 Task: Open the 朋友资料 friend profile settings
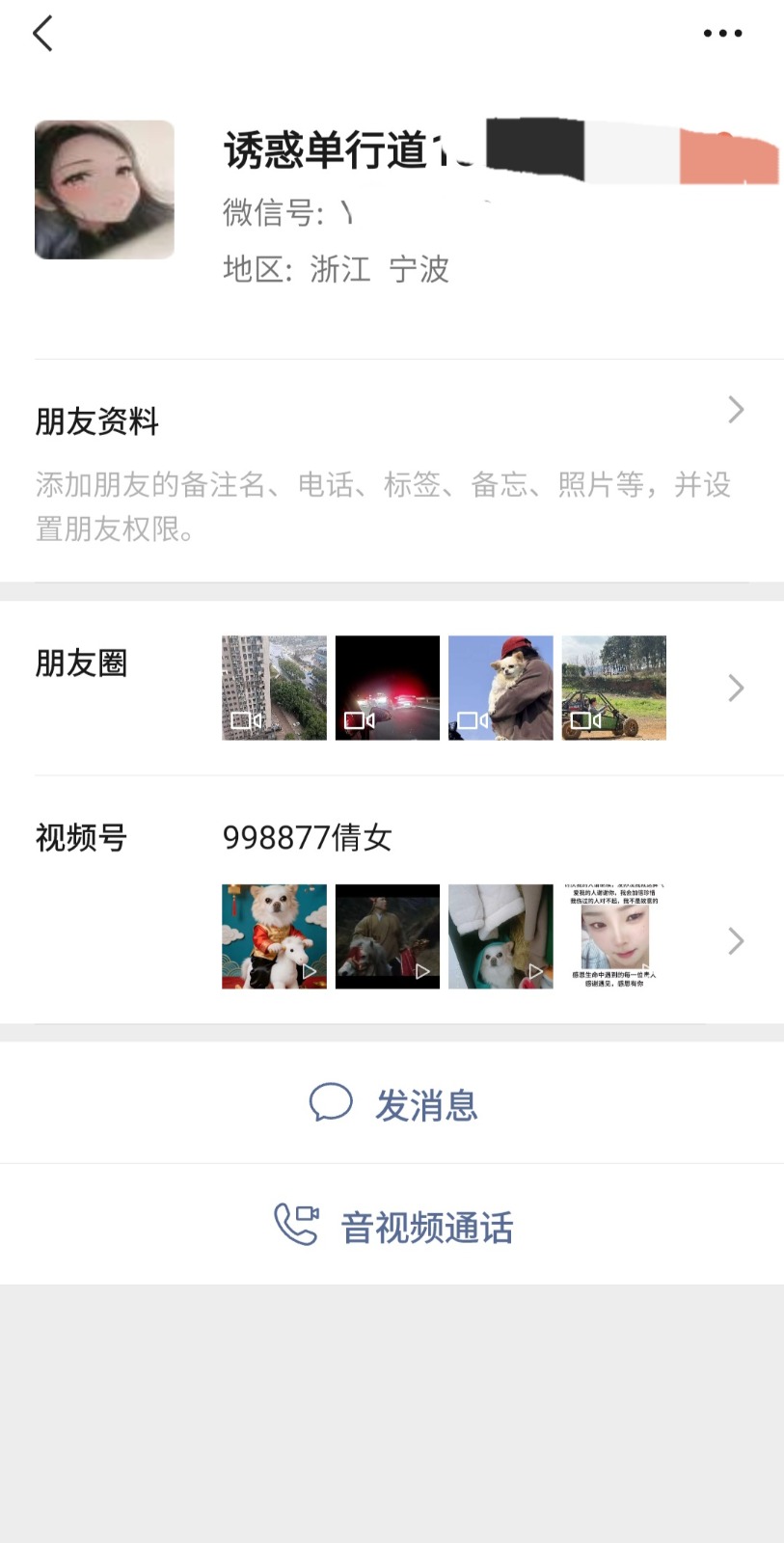(x=96, y=421)
